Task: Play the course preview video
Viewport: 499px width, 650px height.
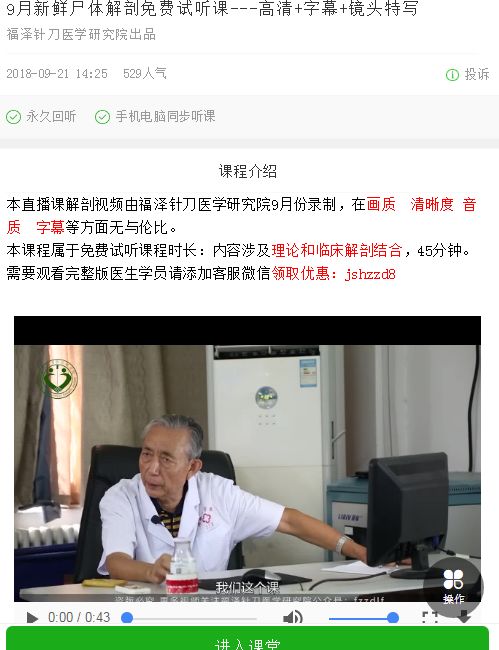Action: [32, 618]
